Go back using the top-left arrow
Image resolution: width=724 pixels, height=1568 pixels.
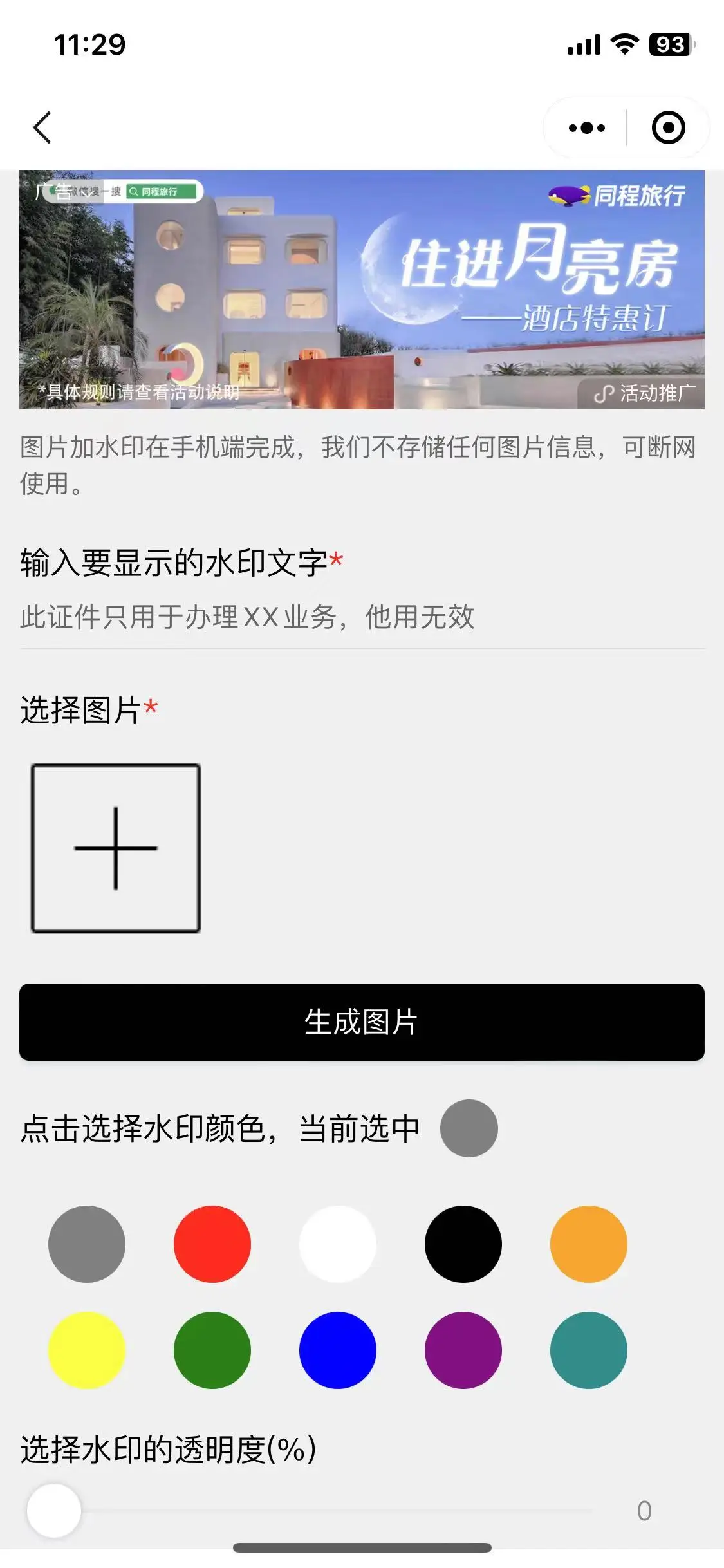pos(42,127)
